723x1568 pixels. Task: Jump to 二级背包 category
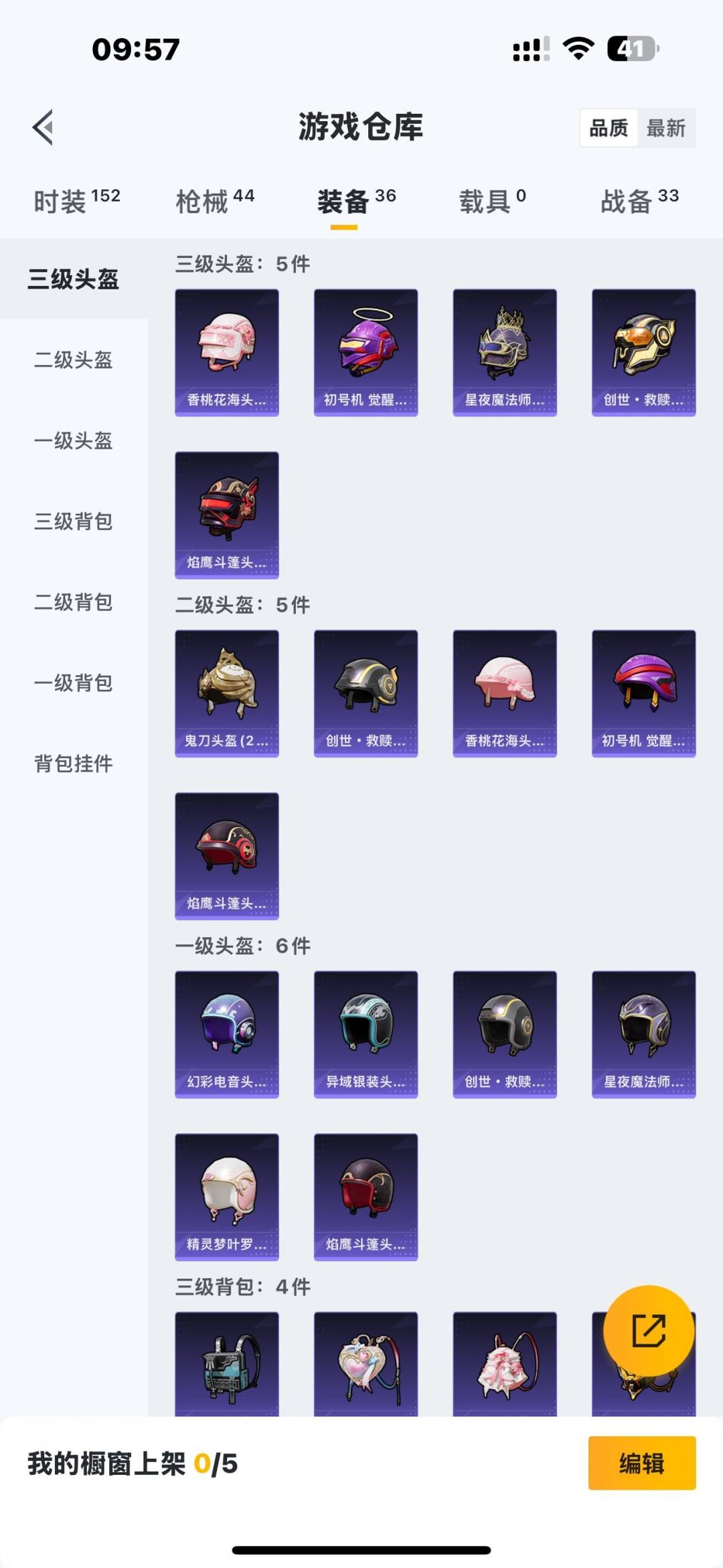click(x=74, y=602)
